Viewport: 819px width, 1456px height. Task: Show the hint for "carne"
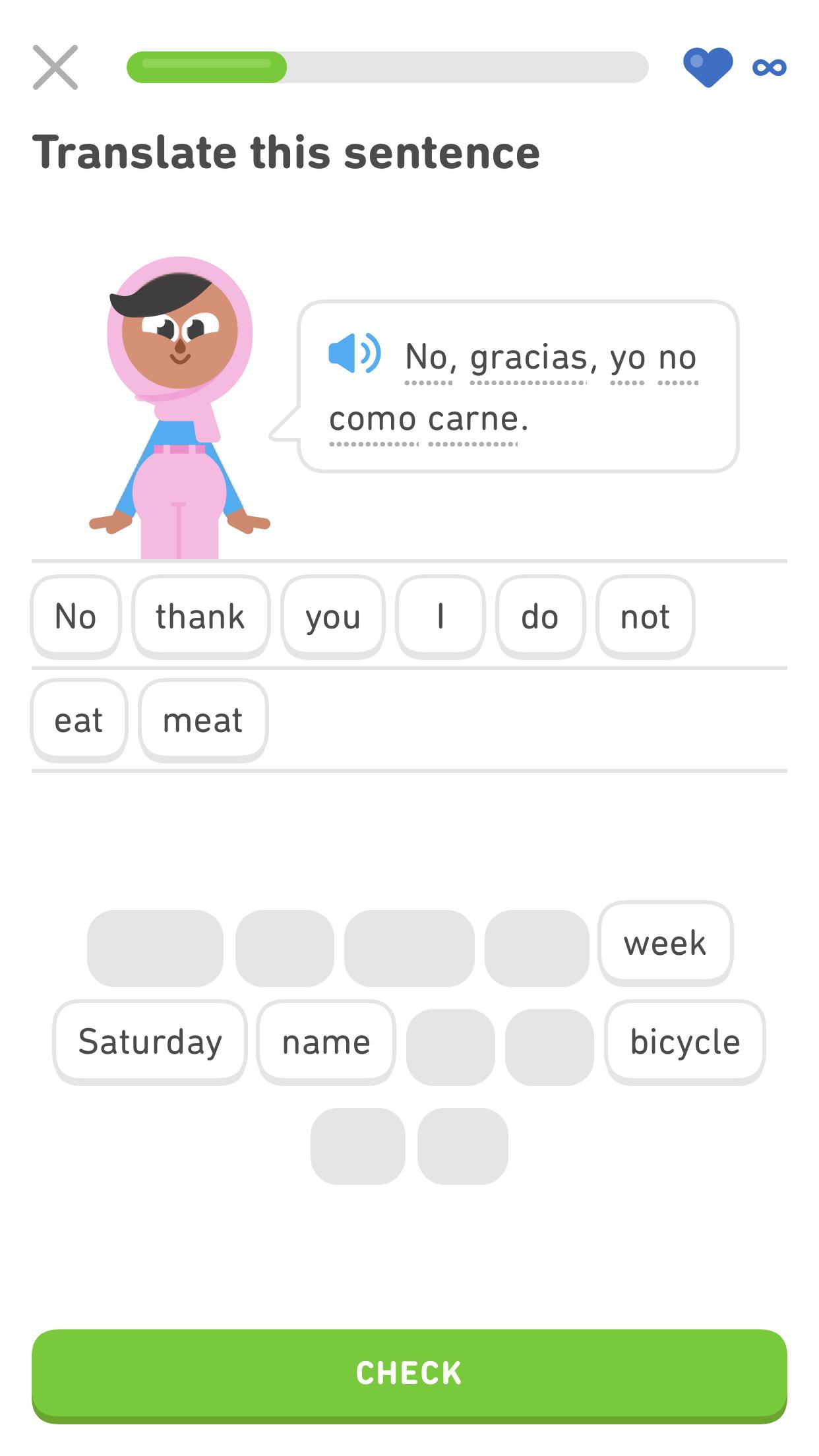pos(473,420)
